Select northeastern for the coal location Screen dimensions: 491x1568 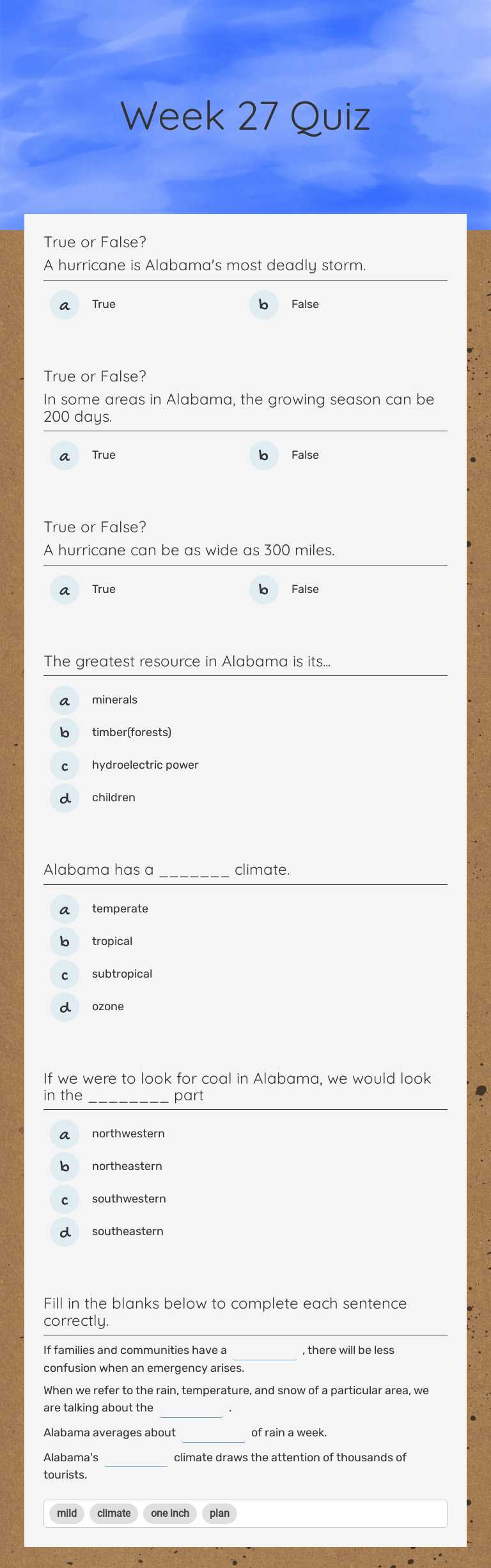pos(65,1167)
